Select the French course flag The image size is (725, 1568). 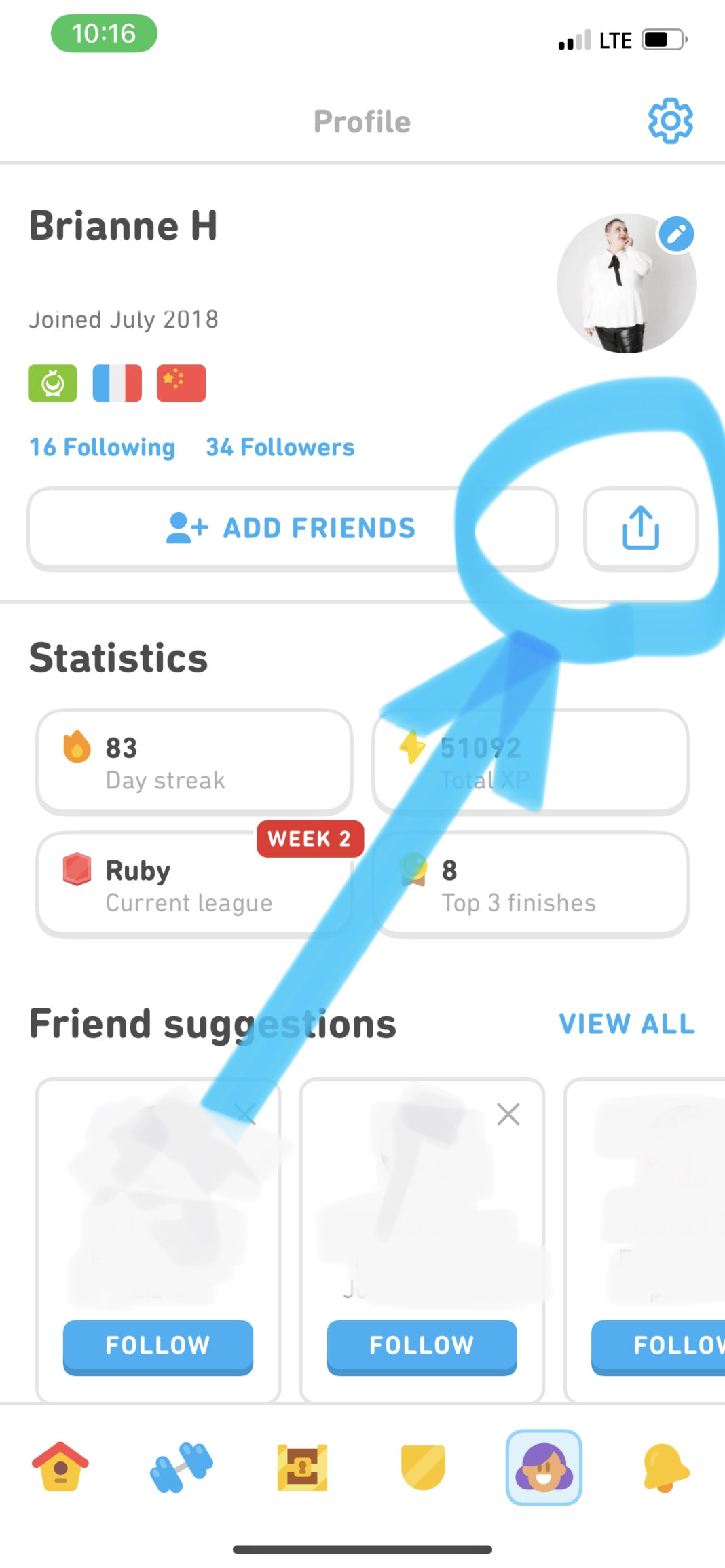pos(117,383)
